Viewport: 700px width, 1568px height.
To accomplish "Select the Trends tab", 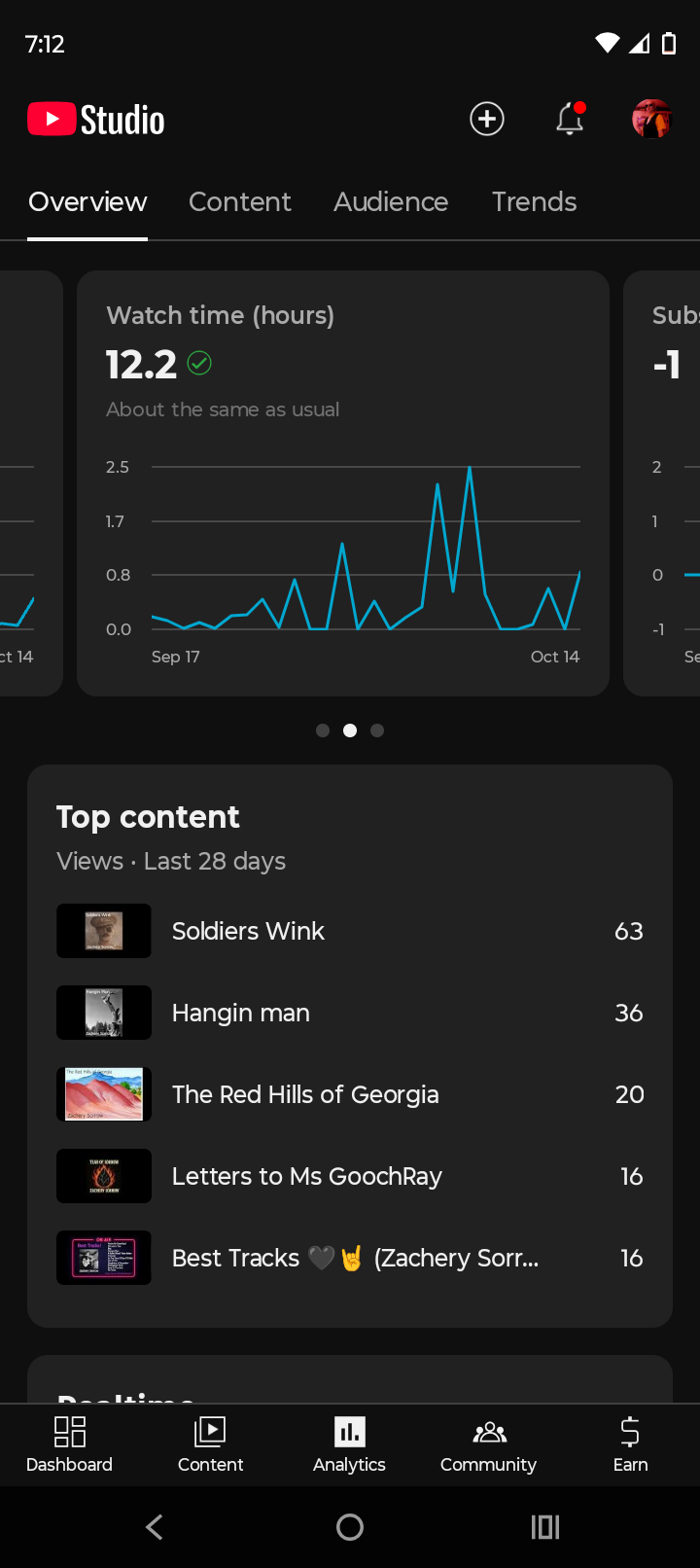I will click(x=534, y=201).
